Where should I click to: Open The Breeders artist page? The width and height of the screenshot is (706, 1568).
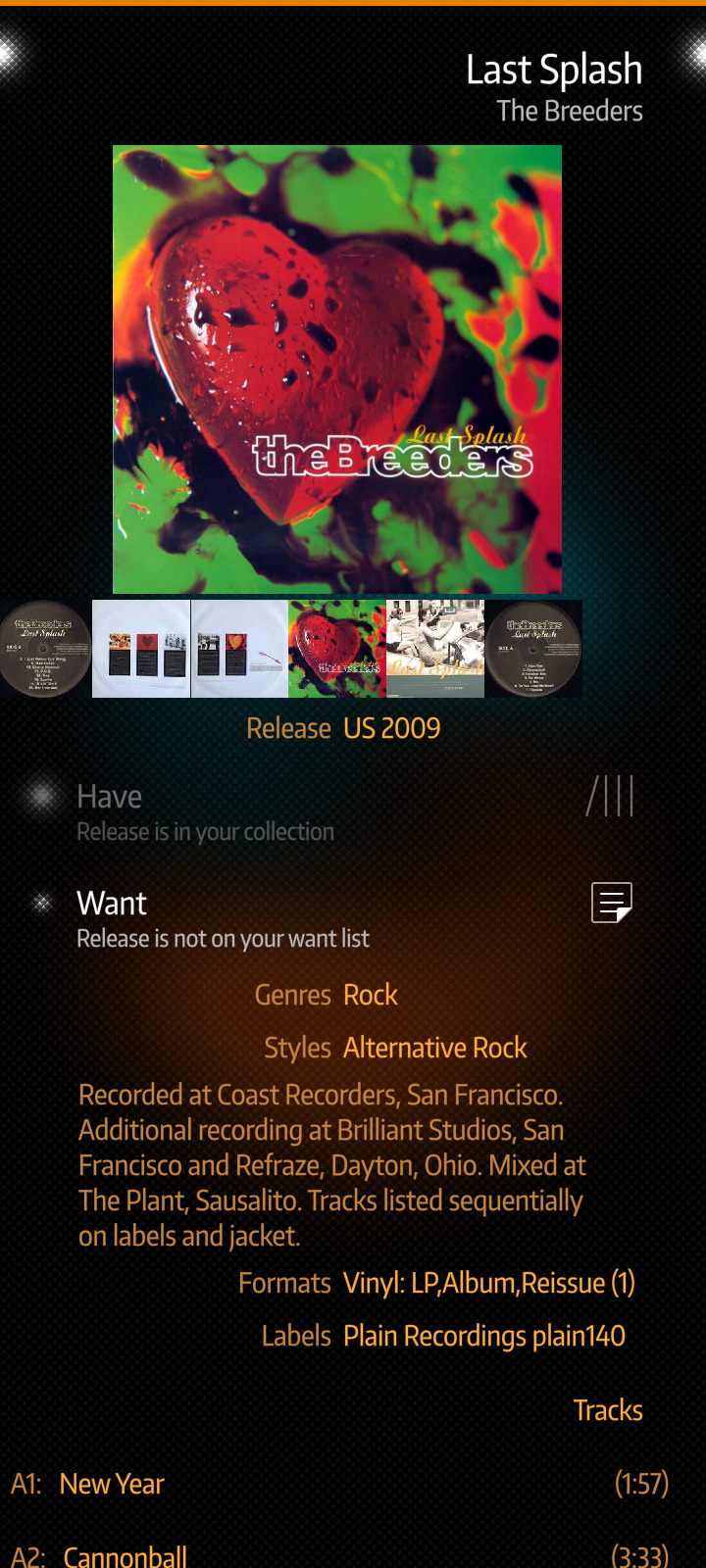pos(570,111)
